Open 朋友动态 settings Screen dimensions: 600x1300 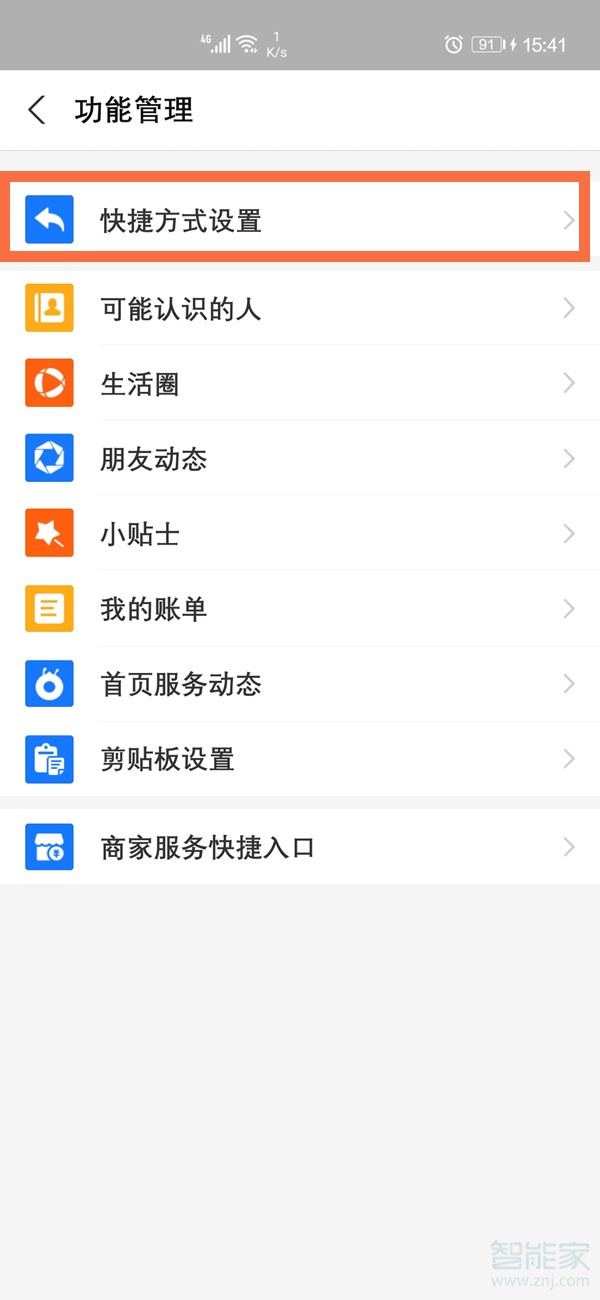pos(300,459)
